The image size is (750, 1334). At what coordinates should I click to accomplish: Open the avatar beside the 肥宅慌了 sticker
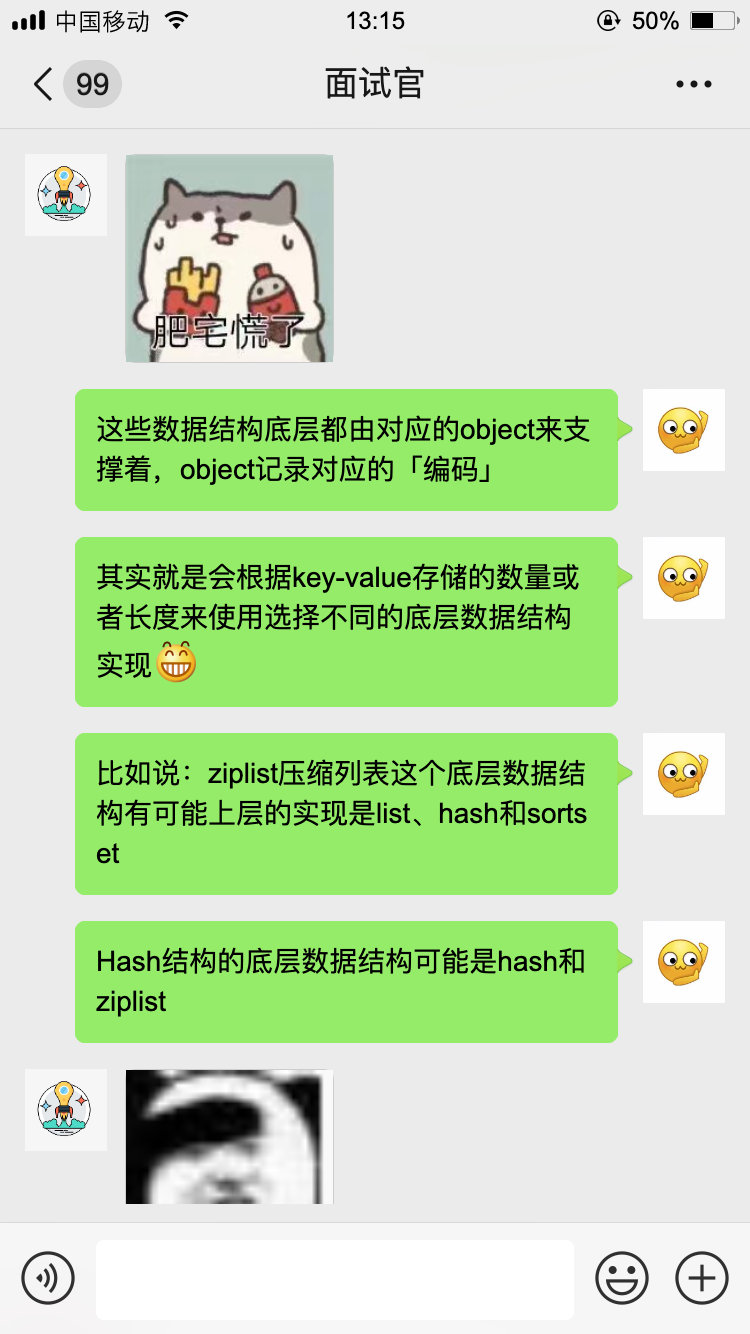point(66,195)
